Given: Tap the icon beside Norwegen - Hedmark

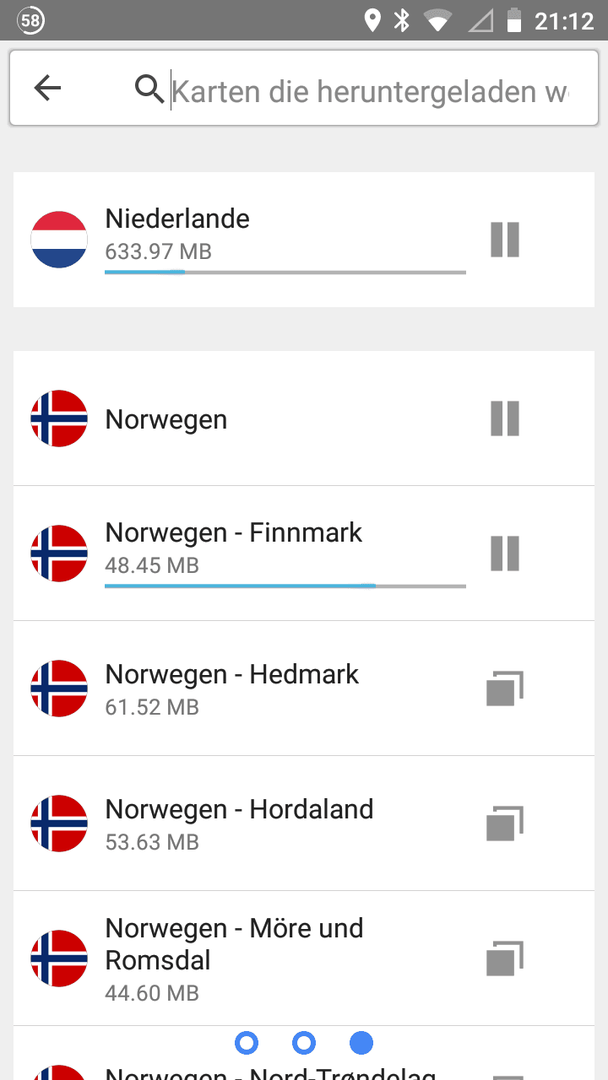Looking at the screenshot, I should (505, 688).
